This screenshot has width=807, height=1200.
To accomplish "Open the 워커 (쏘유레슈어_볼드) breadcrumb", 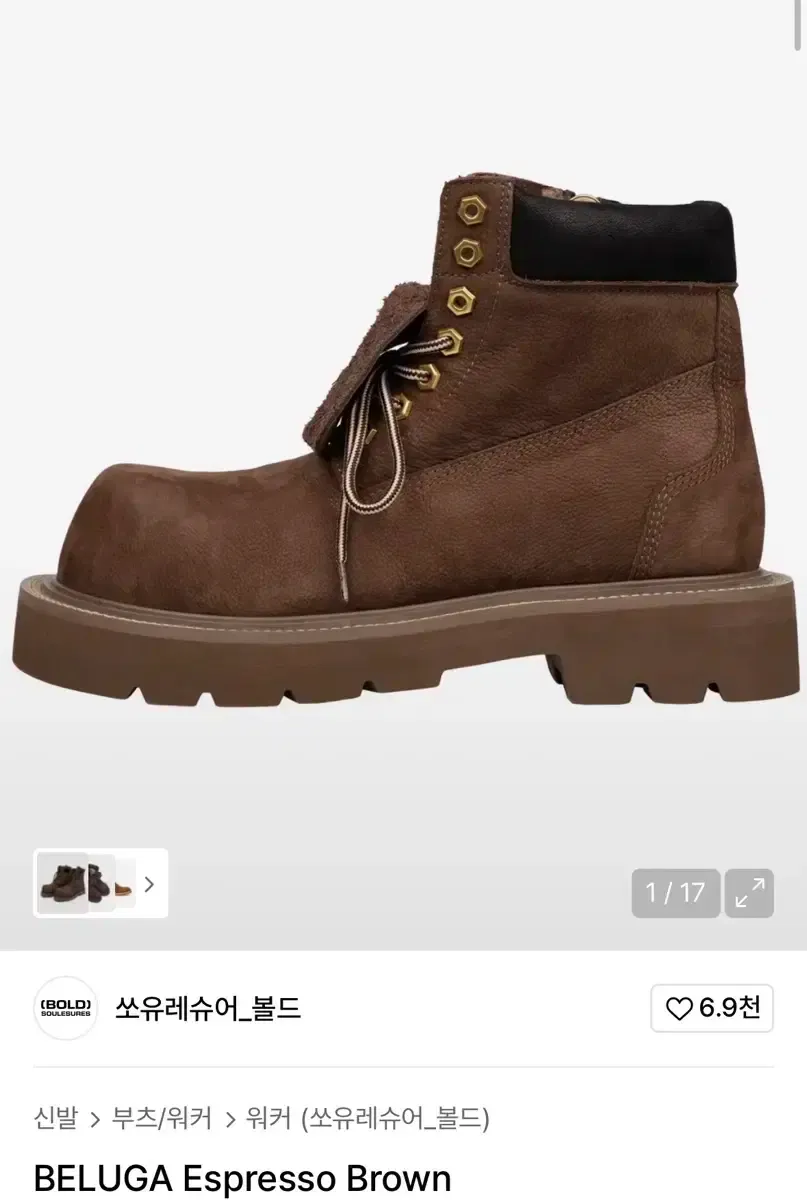I will click(x=368, y=1117).
